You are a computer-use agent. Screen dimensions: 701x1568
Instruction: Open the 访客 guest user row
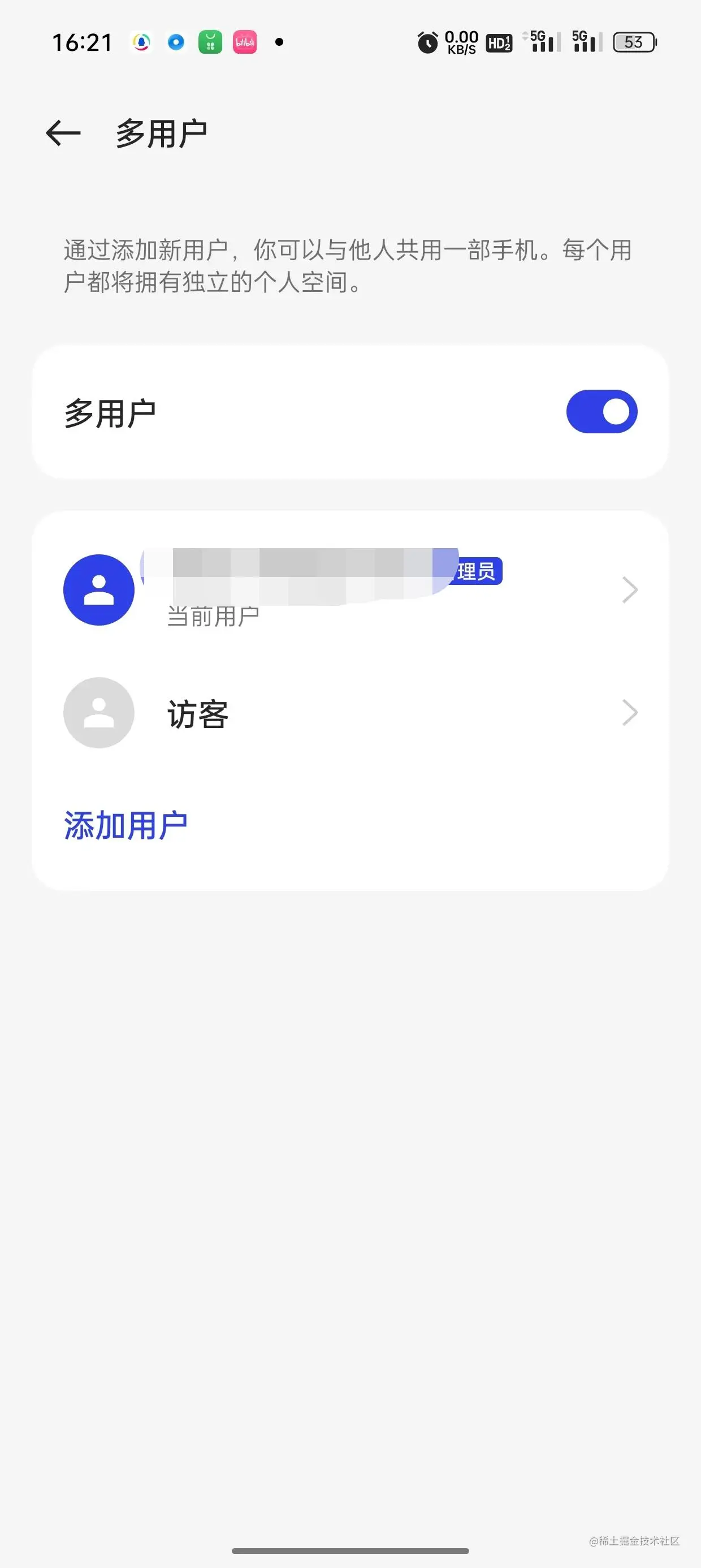pos(350,713)
